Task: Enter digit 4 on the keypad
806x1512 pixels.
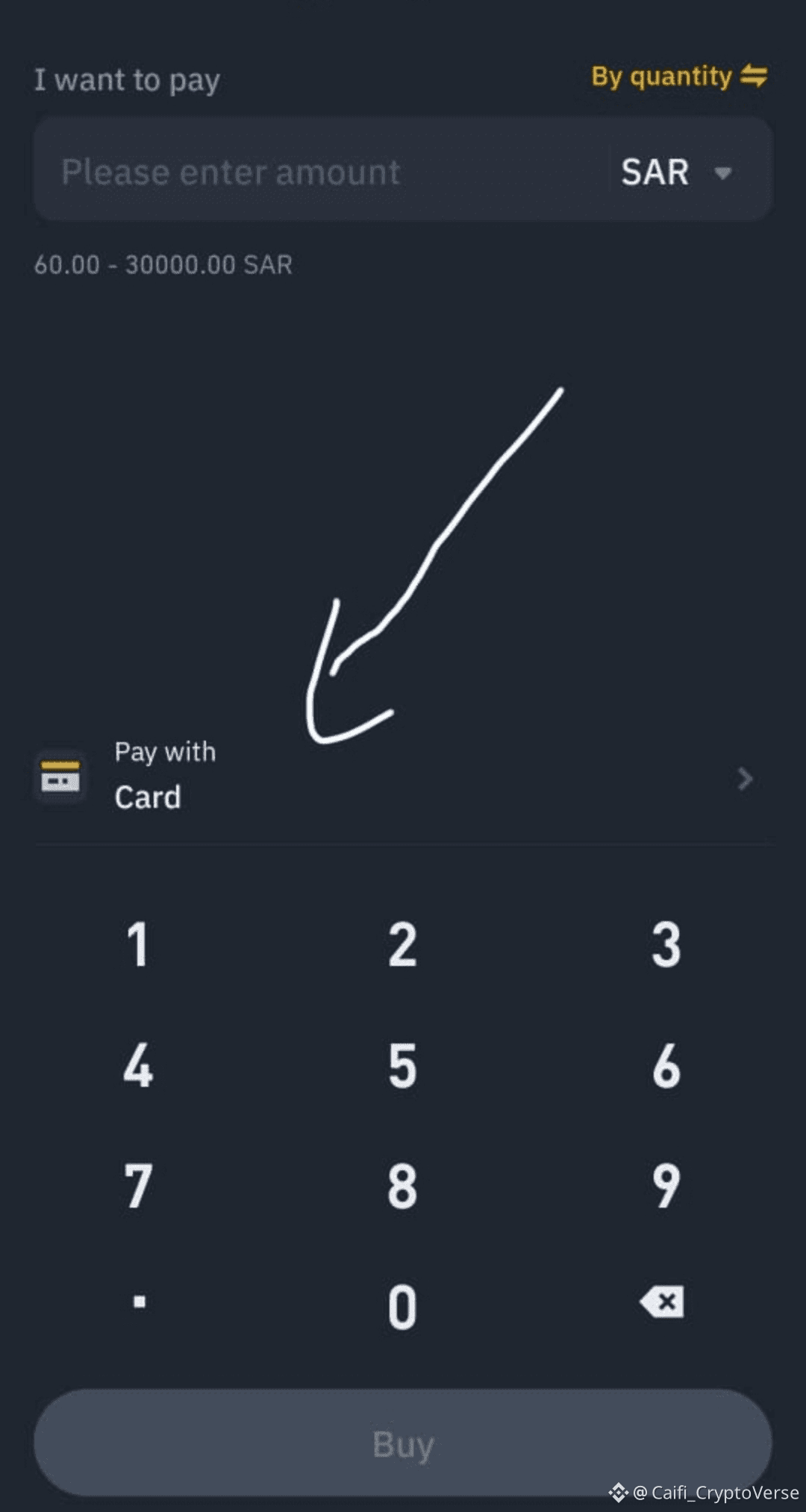Action: (138, 1065)
